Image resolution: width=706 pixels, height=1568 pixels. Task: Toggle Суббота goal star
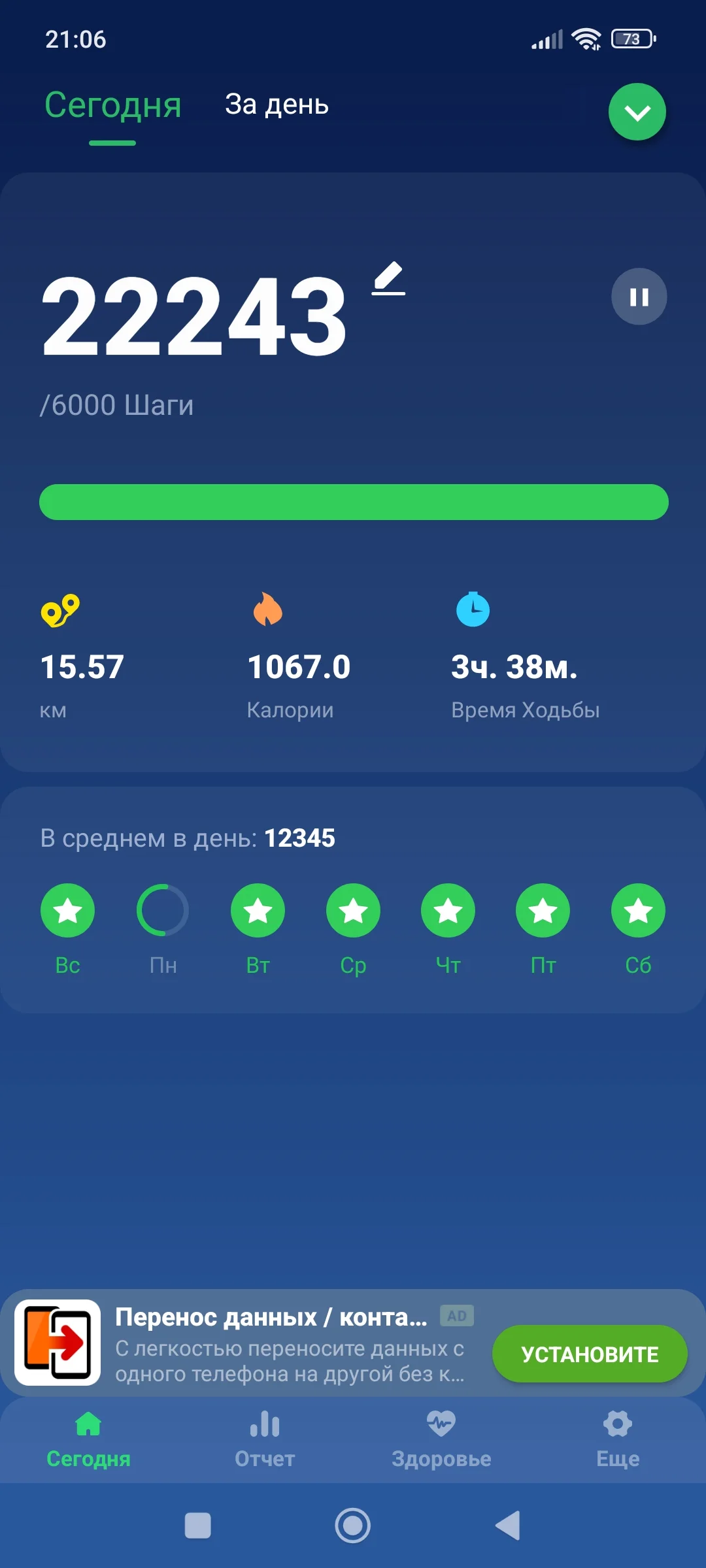click(x=638, y=909)
